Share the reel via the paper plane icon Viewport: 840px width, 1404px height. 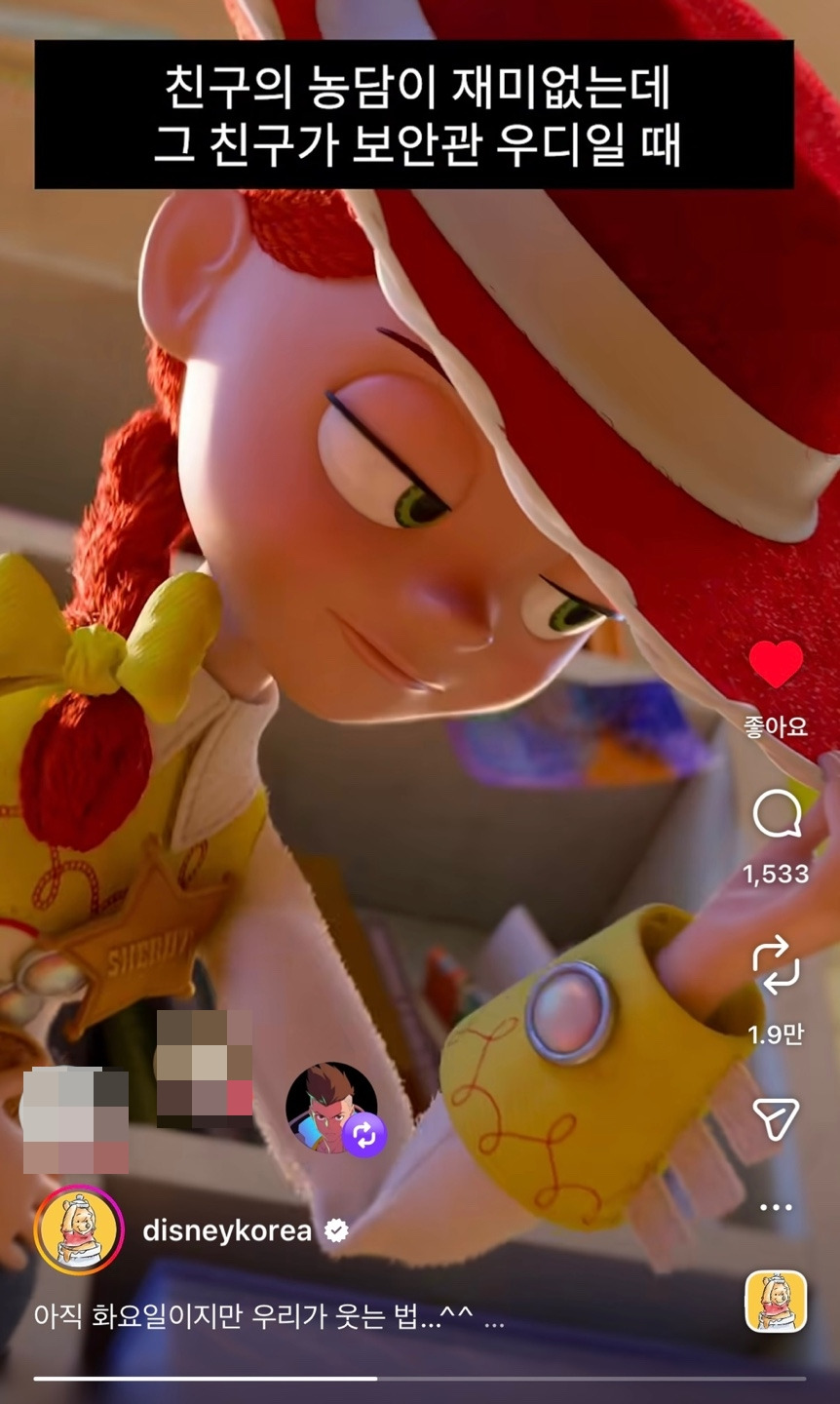[x=776, y=1117]
